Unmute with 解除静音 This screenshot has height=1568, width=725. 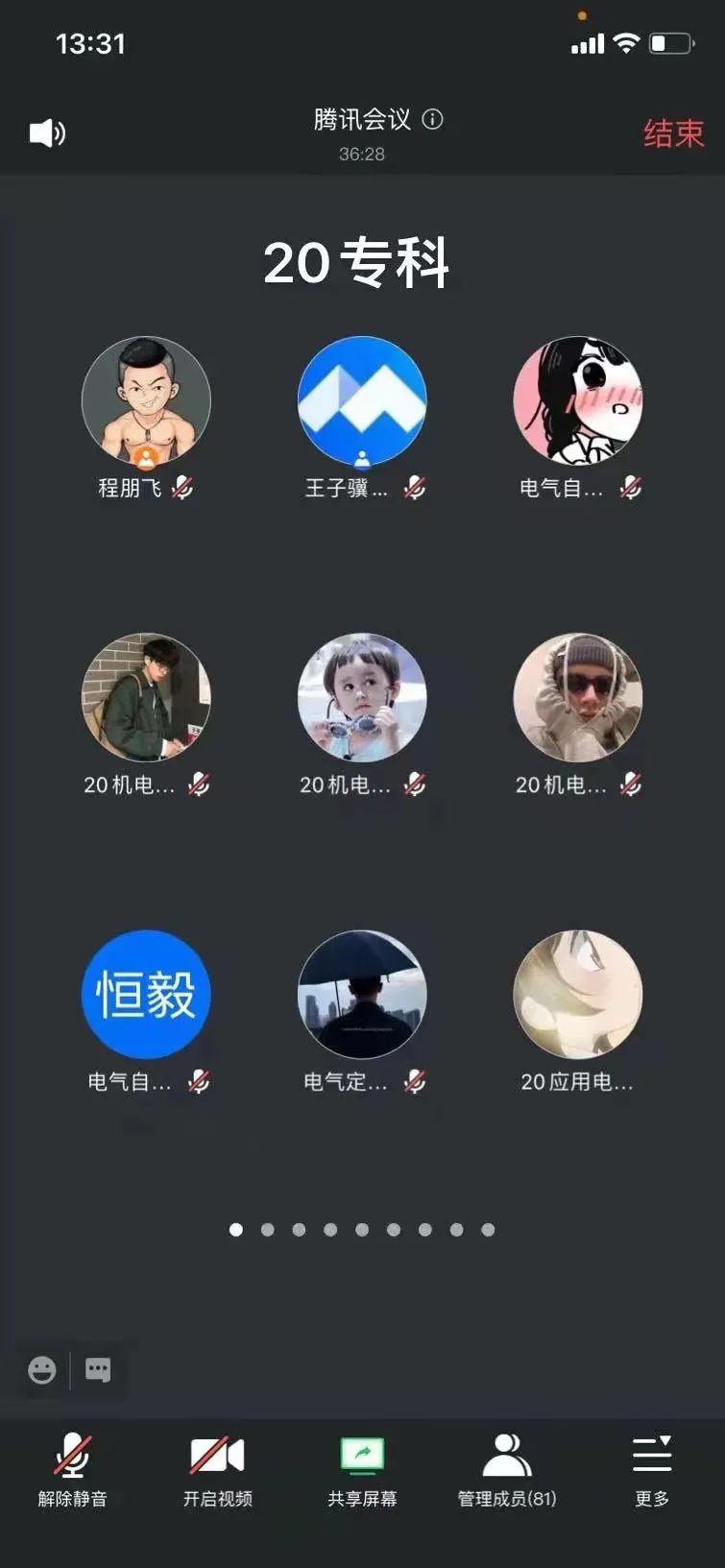click(x=72, y=1470)
